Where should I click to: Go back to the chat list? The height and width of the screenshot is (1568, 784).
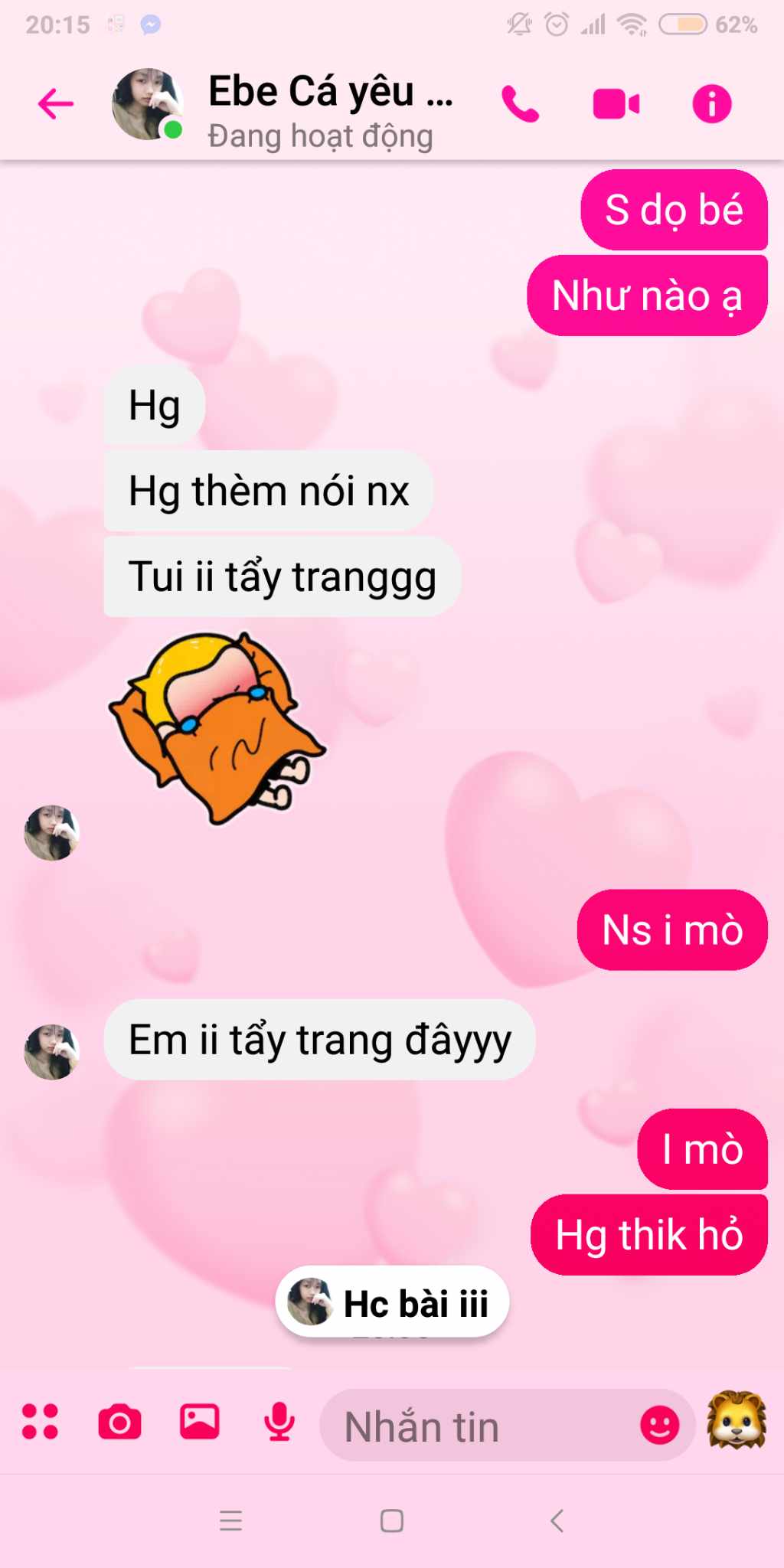55,104
